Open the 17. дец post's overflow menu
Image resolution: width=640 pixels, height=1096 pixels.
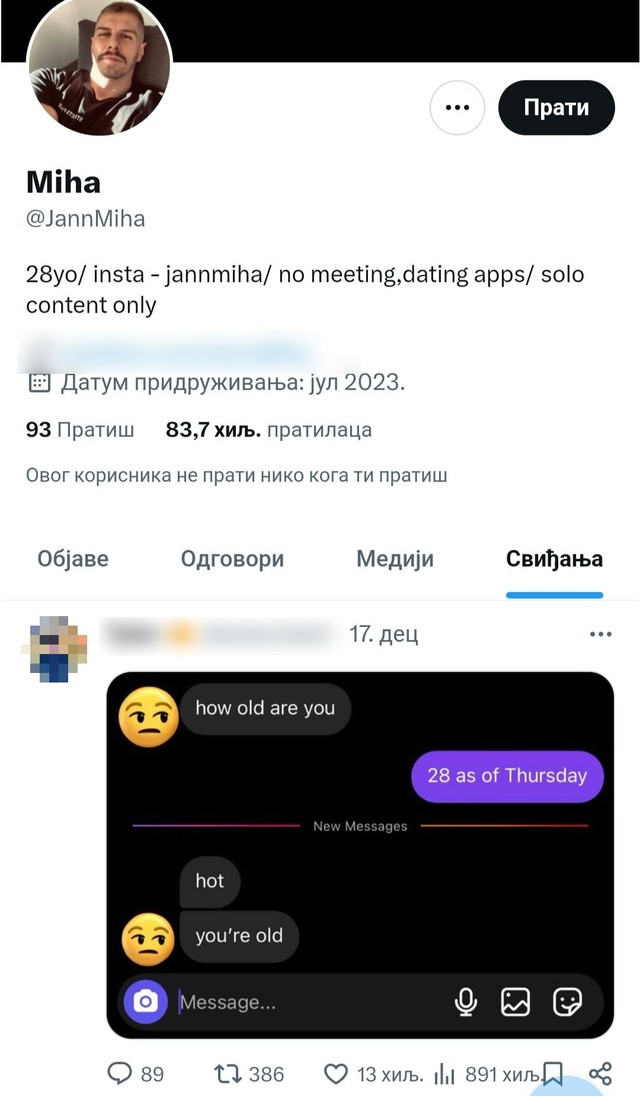pos(600,634)
